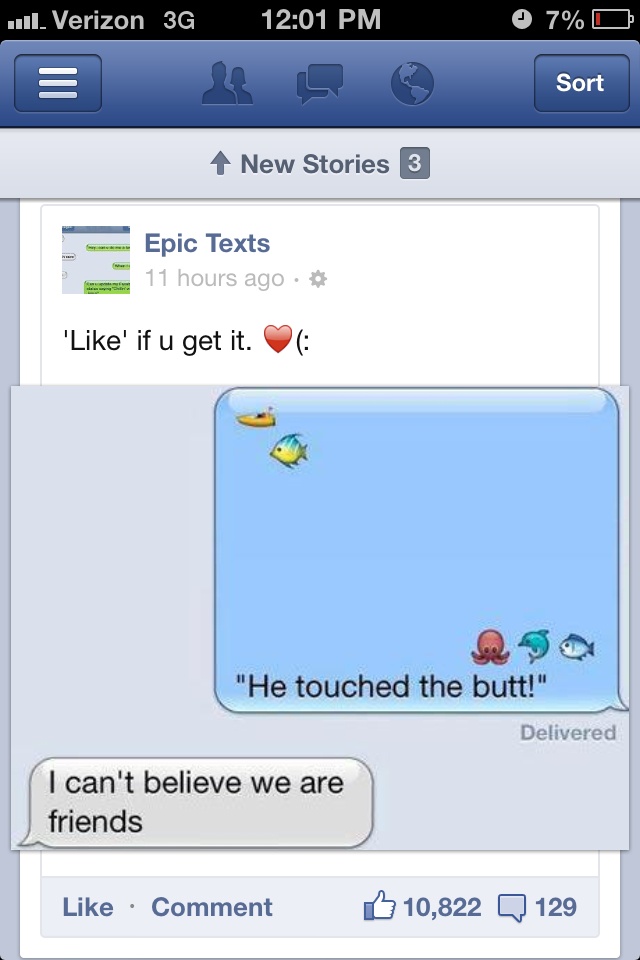
Task: Open the notifications globe
Action: [x=411, y=83]
